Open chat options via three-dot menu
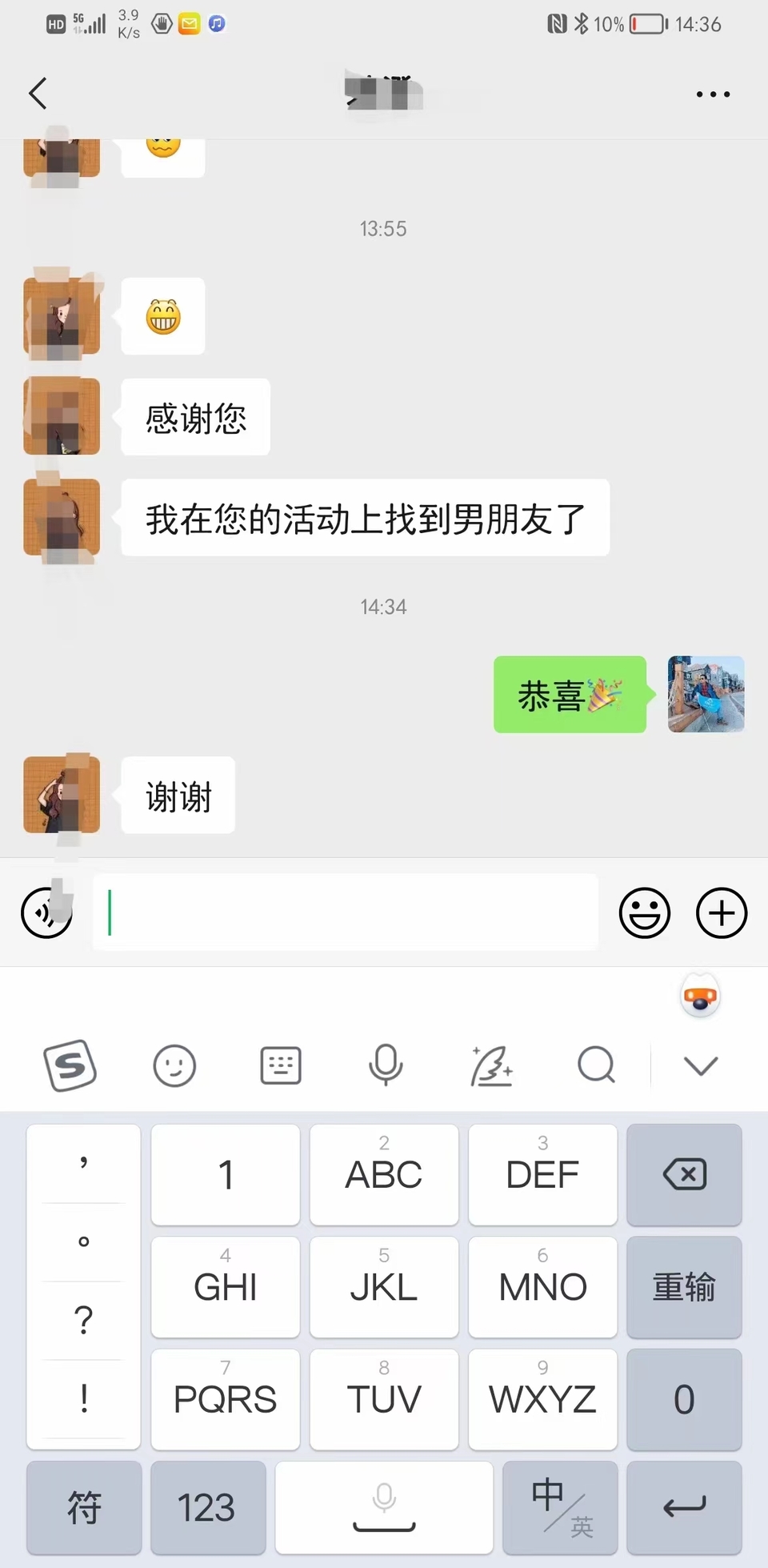This screenshot has height=1568, width=768. pyautogui.click(x=712, y=94)
